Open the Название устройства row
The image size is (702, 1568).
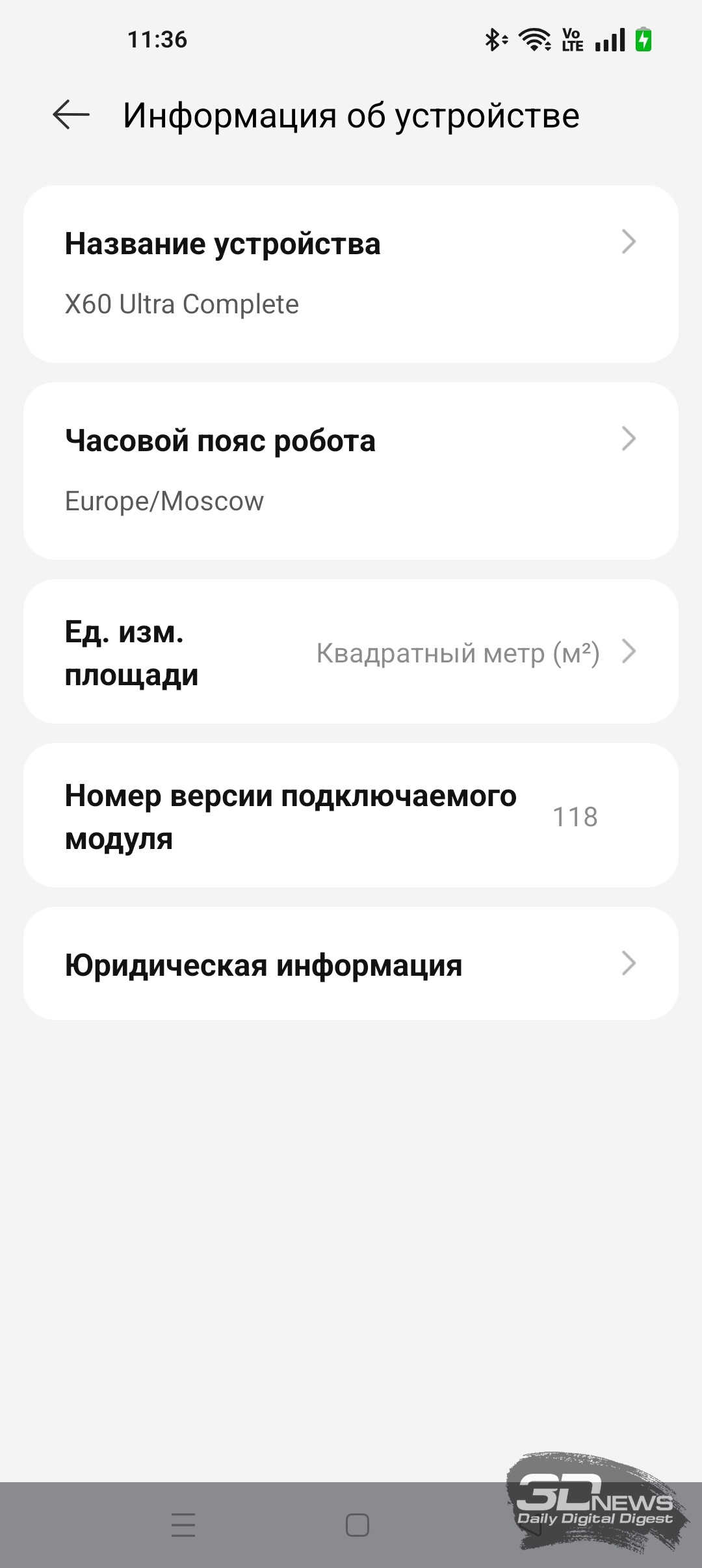[351, 274]
